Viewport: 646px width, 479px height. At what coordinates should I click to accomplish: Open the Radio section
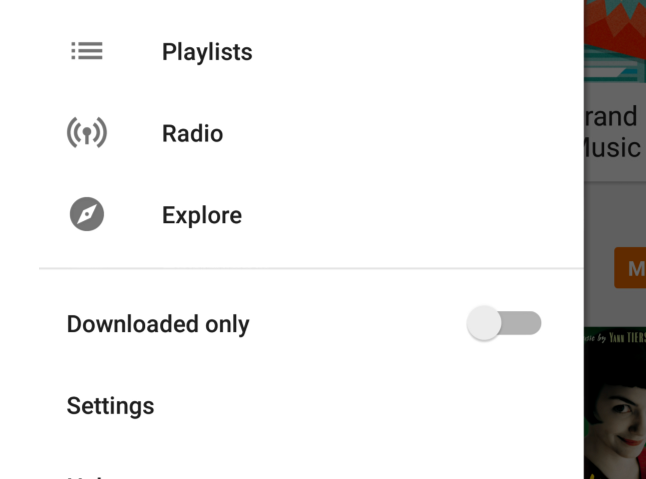point(192,134)
